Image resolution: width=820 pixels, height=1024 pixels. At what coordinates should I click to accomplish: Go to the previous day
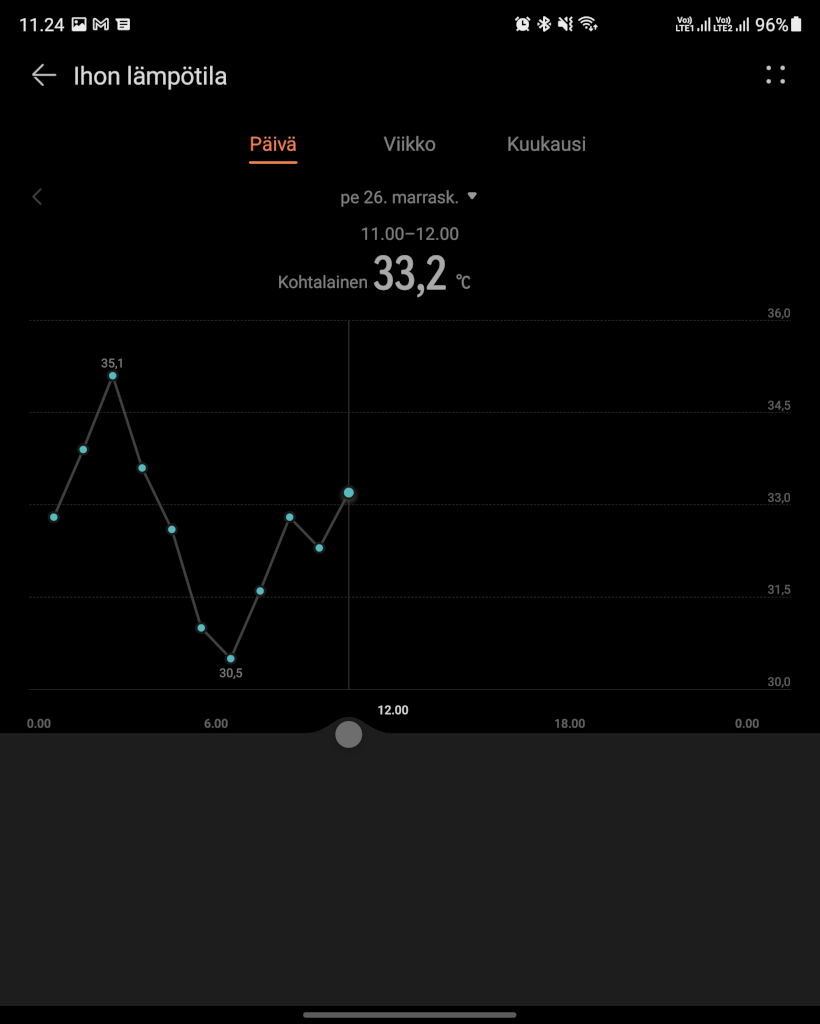[38, 197]
